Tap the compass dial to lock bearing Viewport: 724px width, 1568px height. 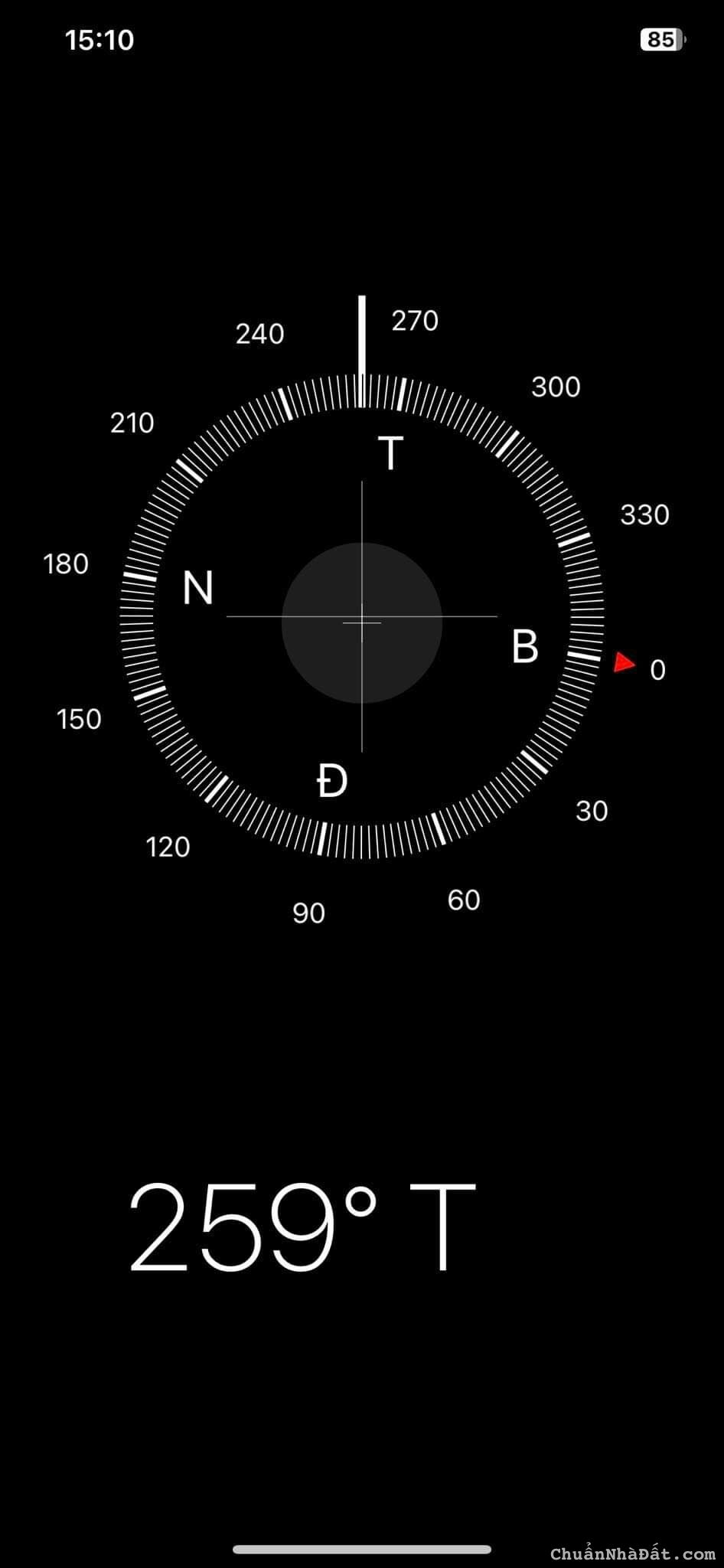pyautogui.click(x=362, y=617)
